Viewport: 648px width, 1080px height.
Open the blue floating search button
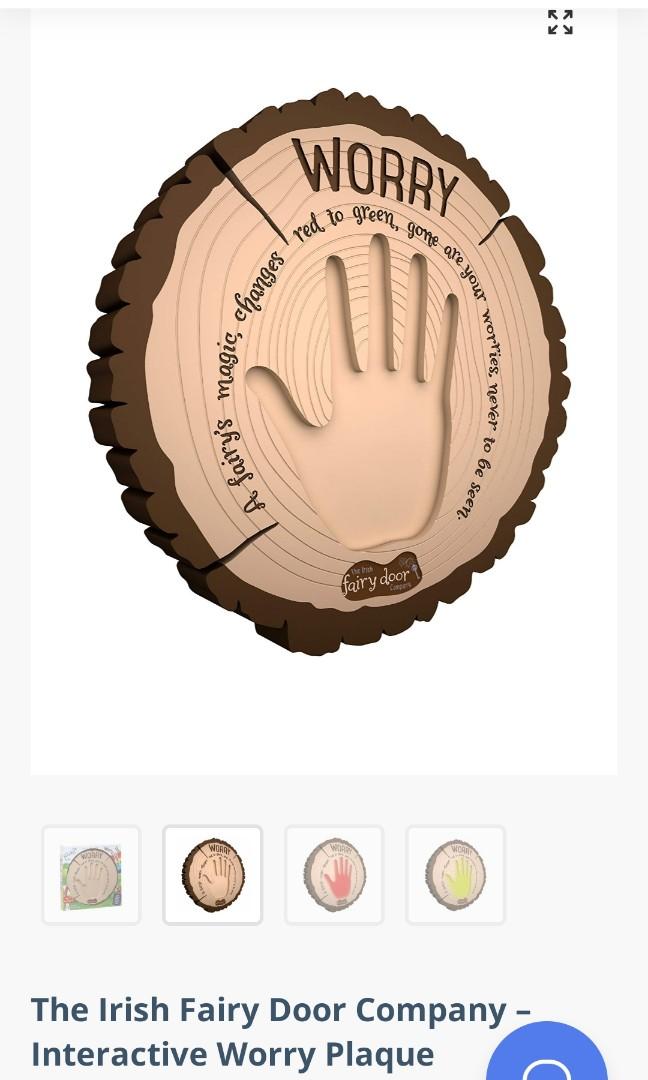tap(547, 1051)
